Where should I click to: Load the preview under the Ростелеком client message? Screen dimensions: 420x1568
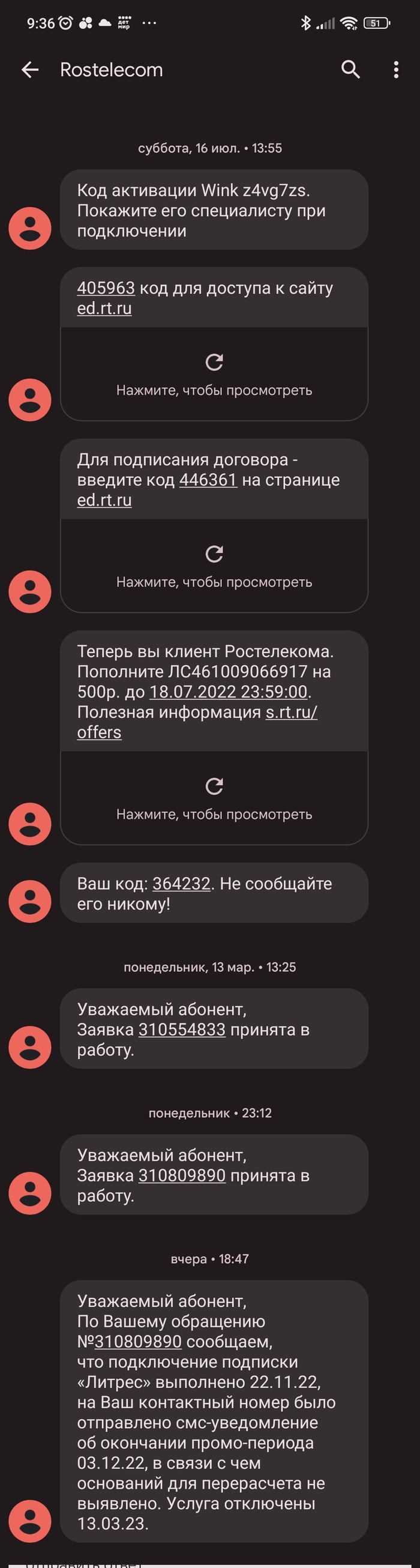(x=214, y=798)
